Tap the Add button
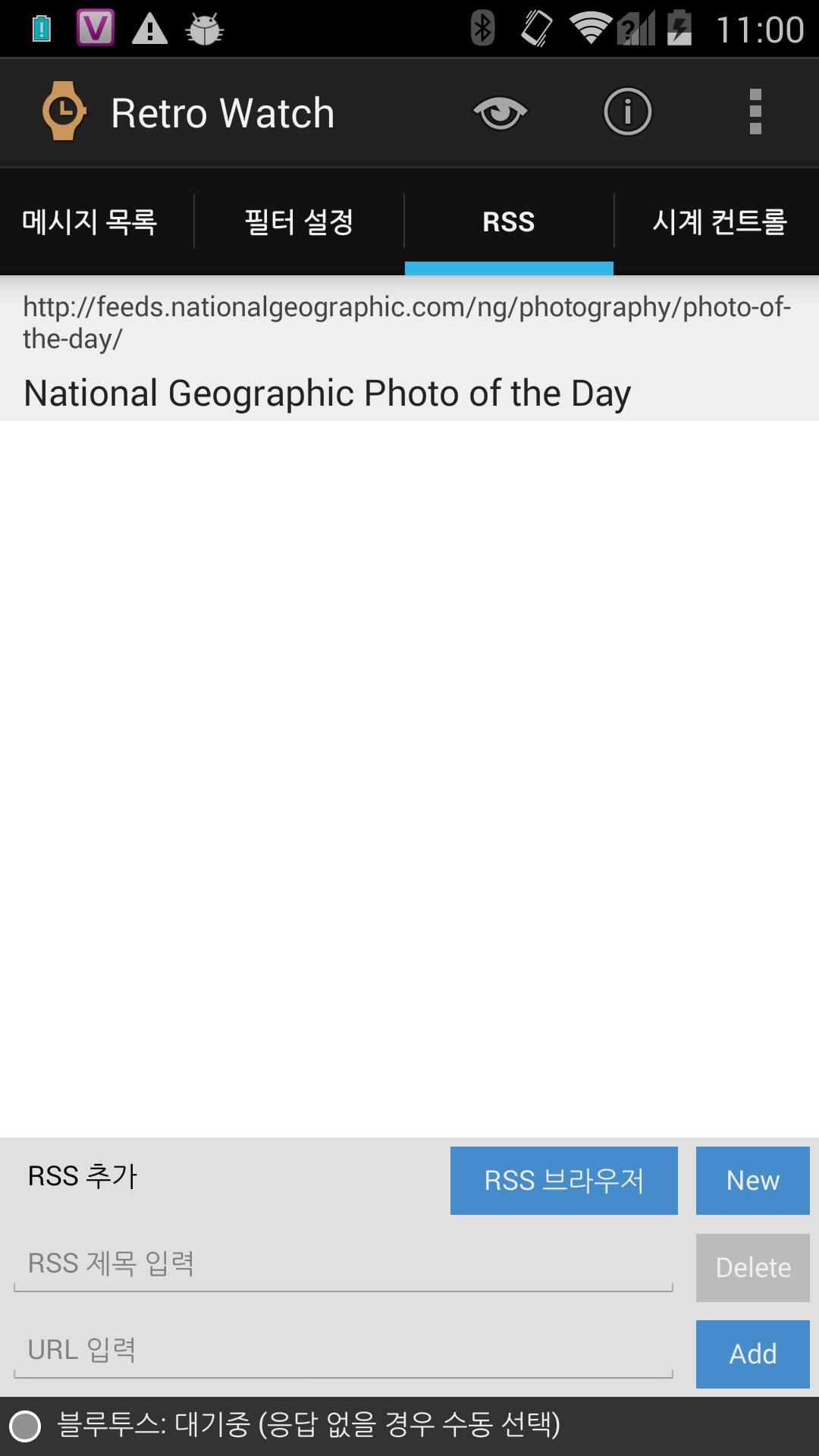Image resolution: width=819 pixels, height=1456 pixels. (752, 1354)
